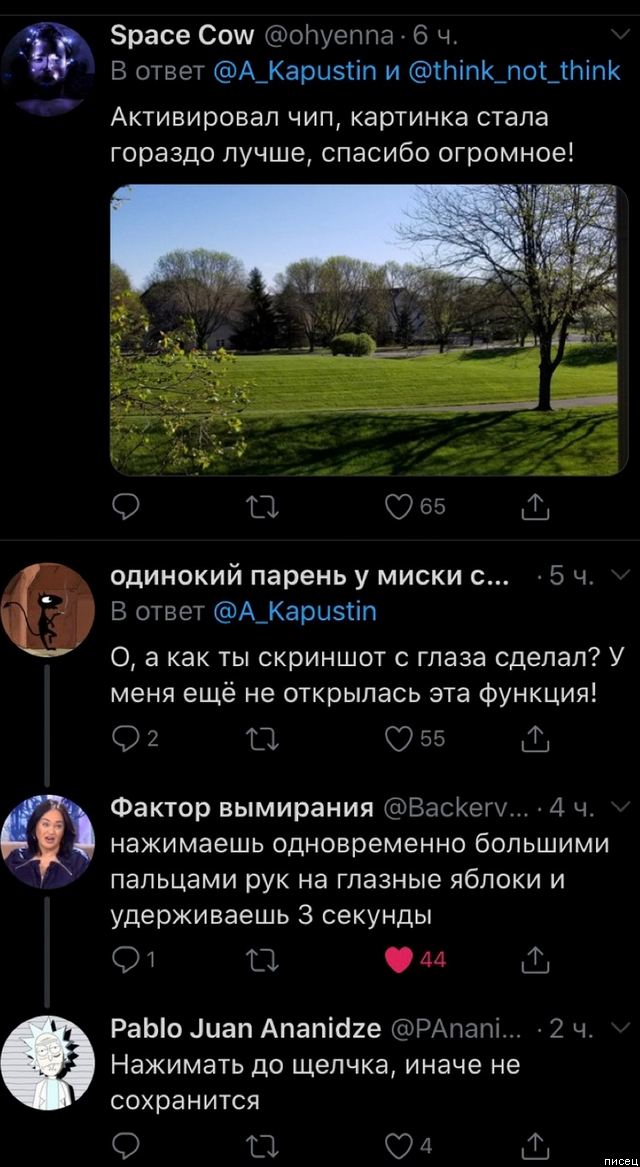Viewport: 640px width, 1167px height.
Task: Reply to Фактор вымирания's tweet
Action: click(x=124, y=960)
